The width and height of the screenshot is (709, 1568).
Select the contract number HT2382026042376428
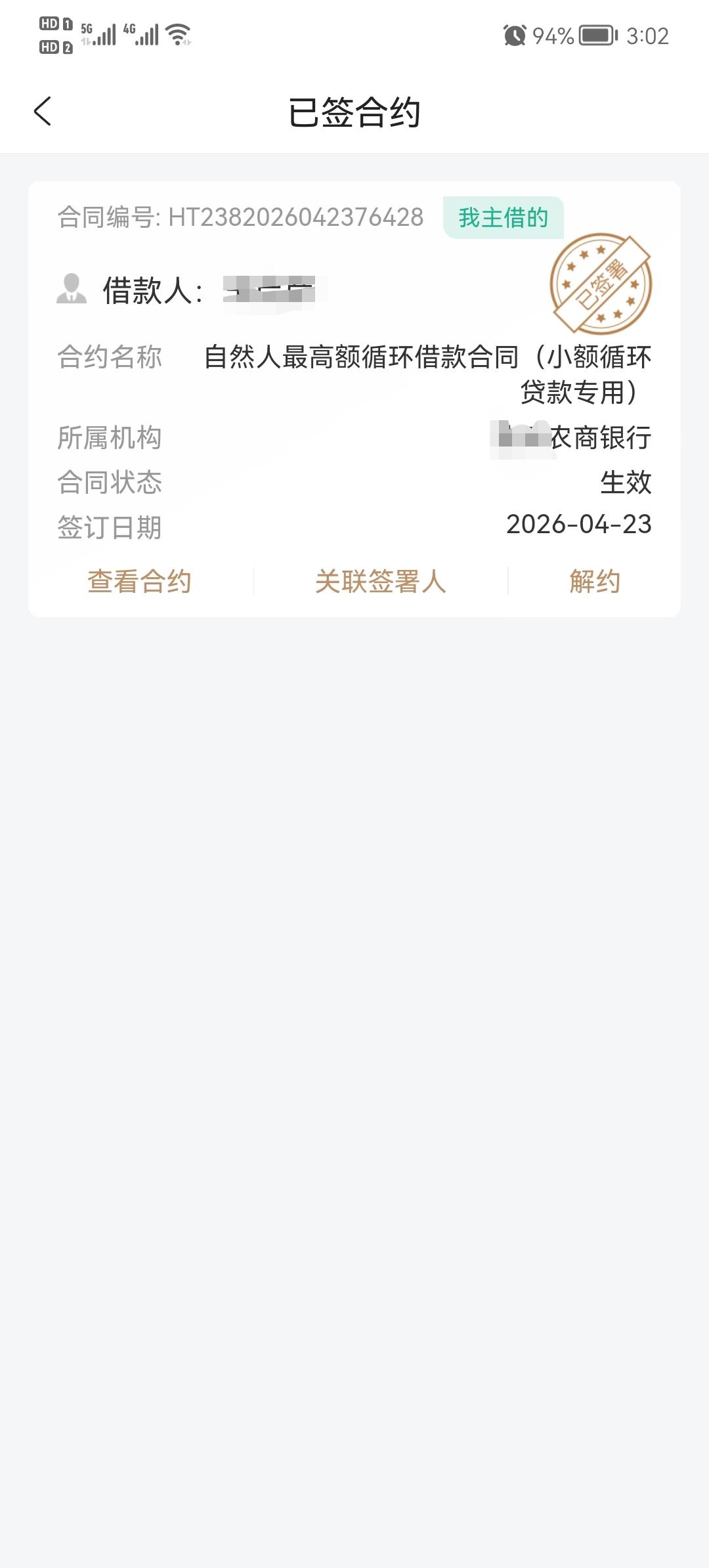point(295,217)
